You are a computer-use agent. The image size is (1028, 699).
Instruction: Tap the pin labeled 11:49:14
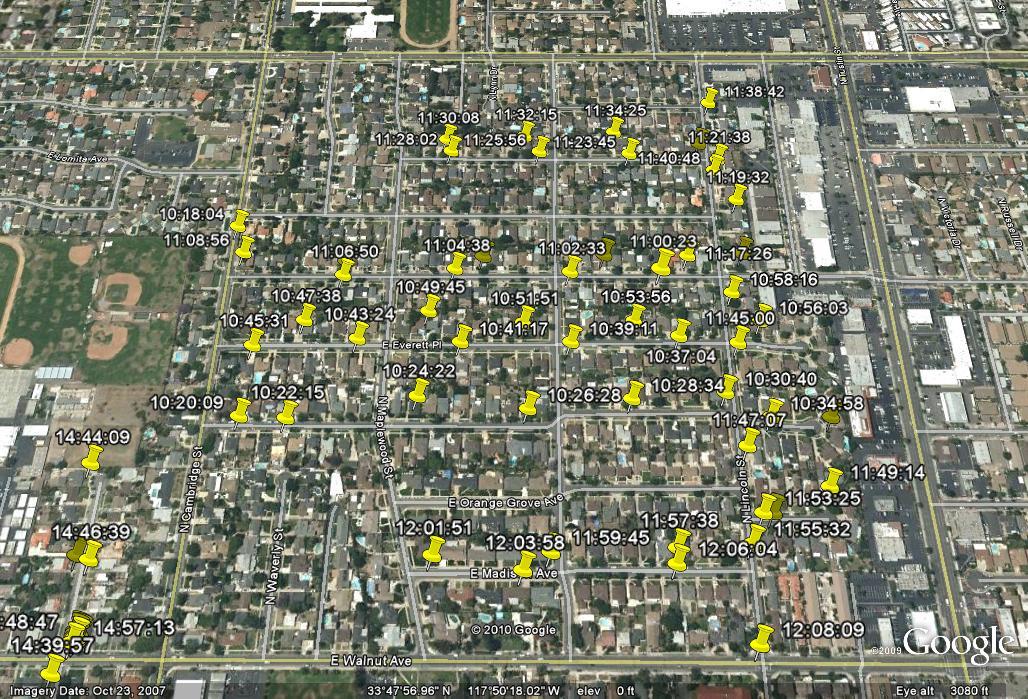click(832, 478)
